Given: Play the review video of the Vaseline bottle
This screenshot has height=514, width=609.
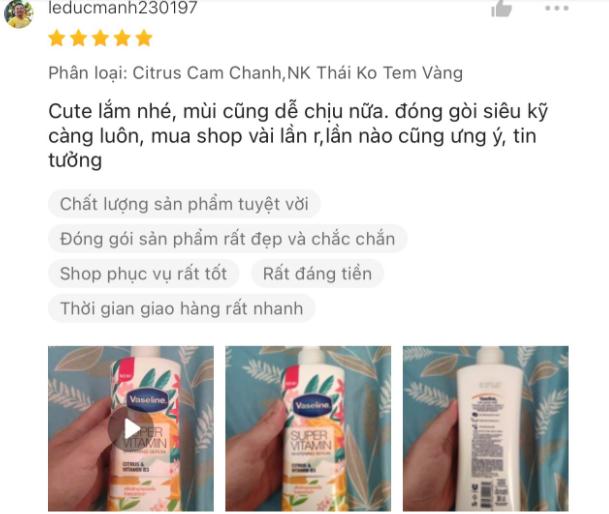Looking at the screenshot, I should pyautogui.click(x=131, y=428).
